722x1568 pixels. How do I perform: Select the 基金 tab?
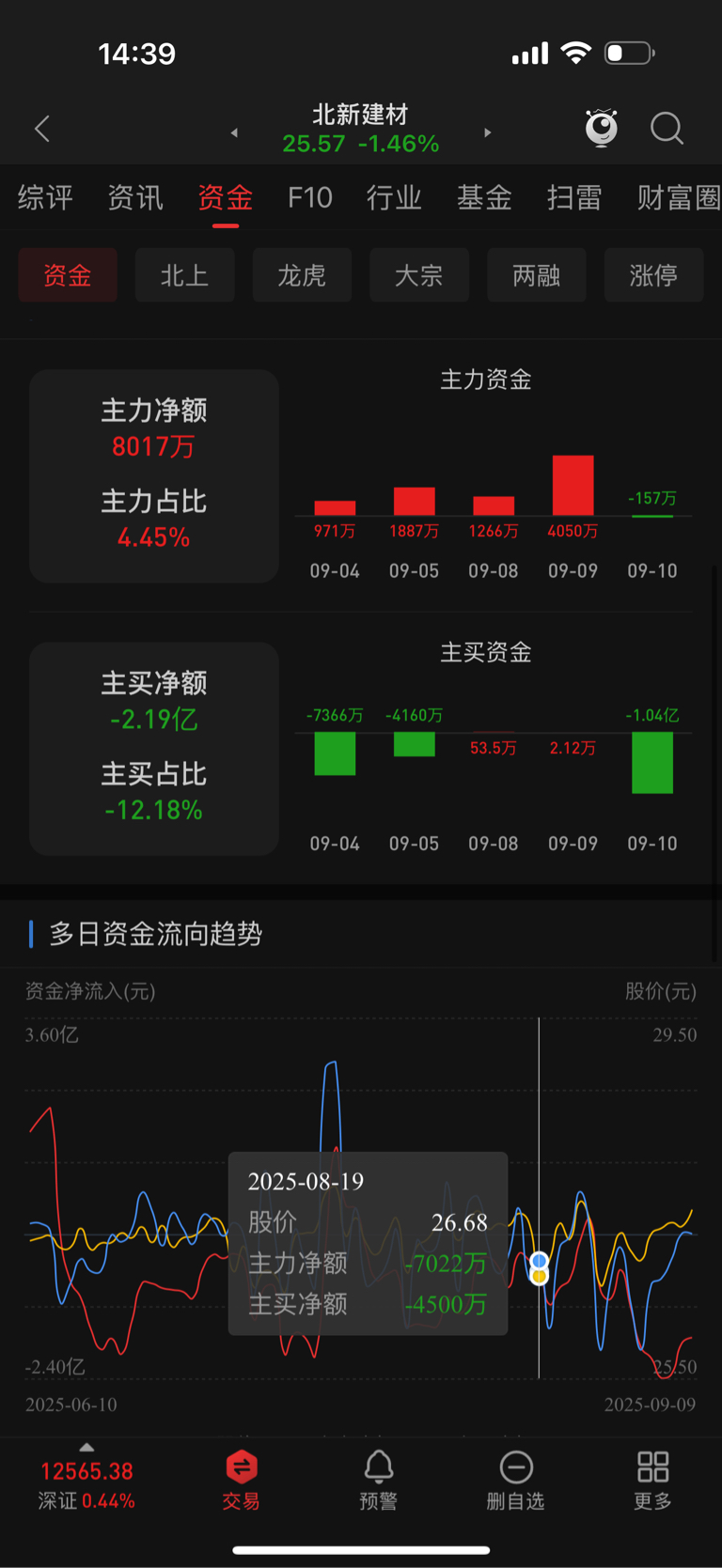(x=484, y=197)
